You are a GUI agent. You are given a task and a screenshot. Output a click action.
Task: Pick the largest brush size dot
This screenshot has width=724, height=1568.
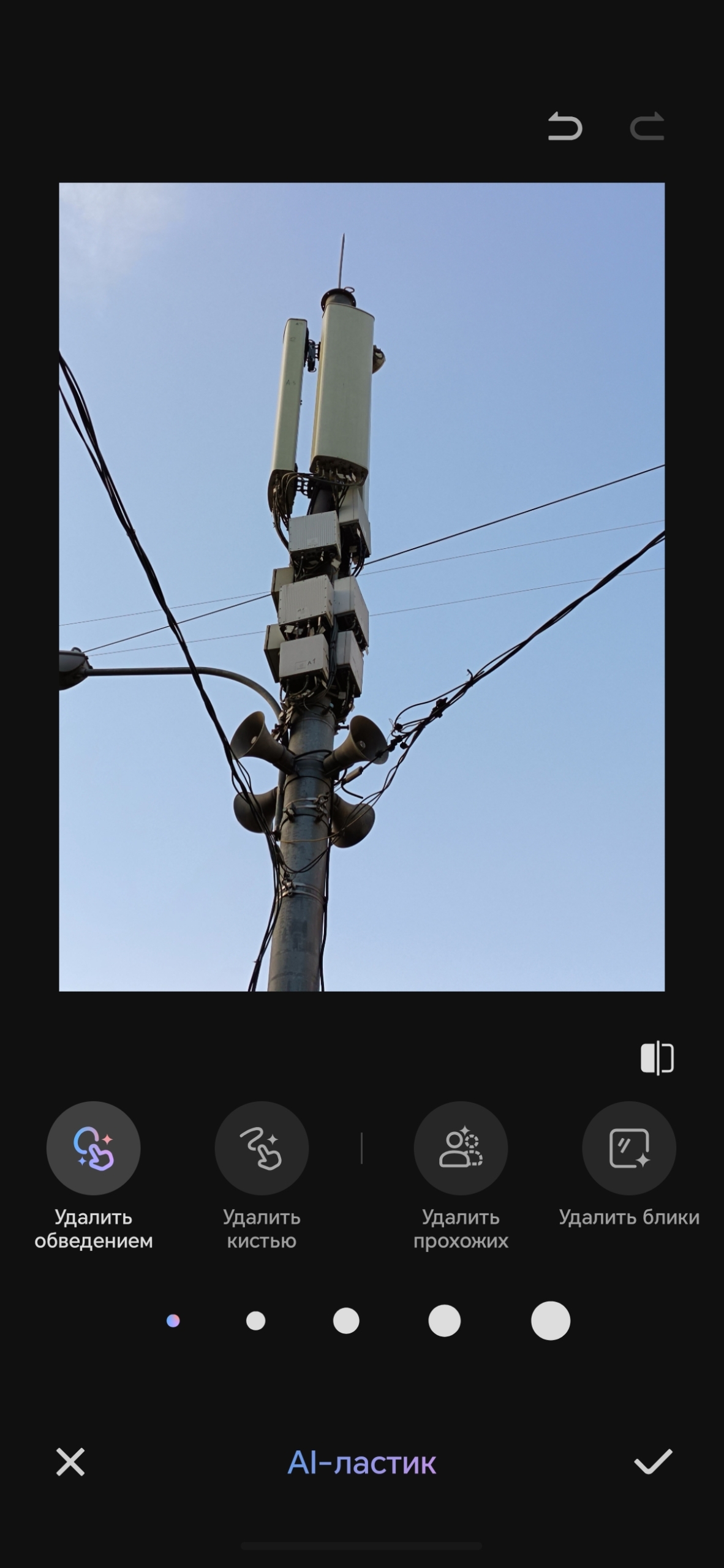(x=551, y=1321)
